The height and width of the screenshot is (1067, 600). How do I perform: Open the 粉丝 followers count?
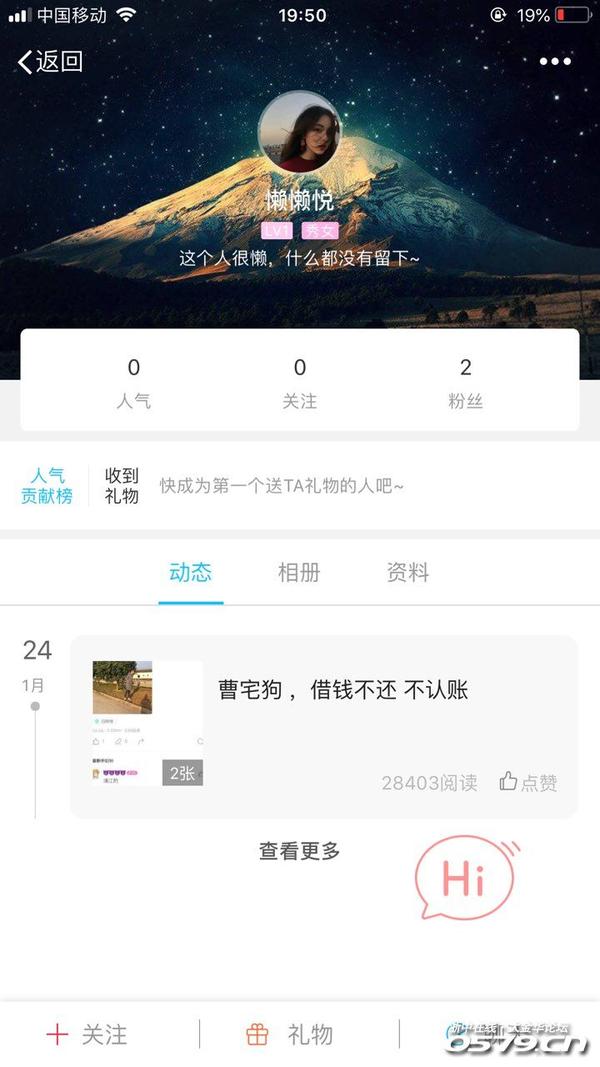point(465,382)
